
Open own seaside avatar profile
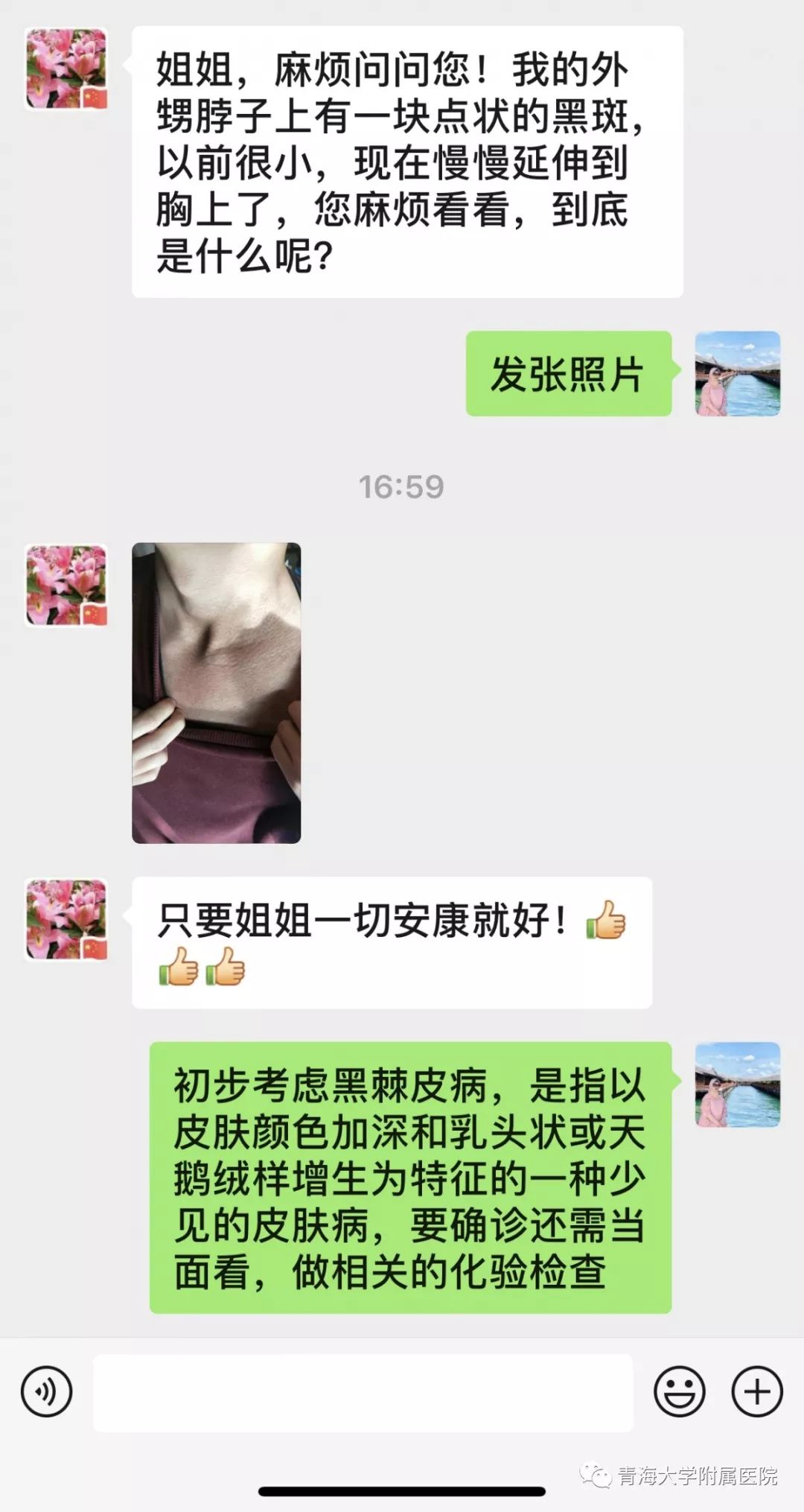tap(737, 373)
